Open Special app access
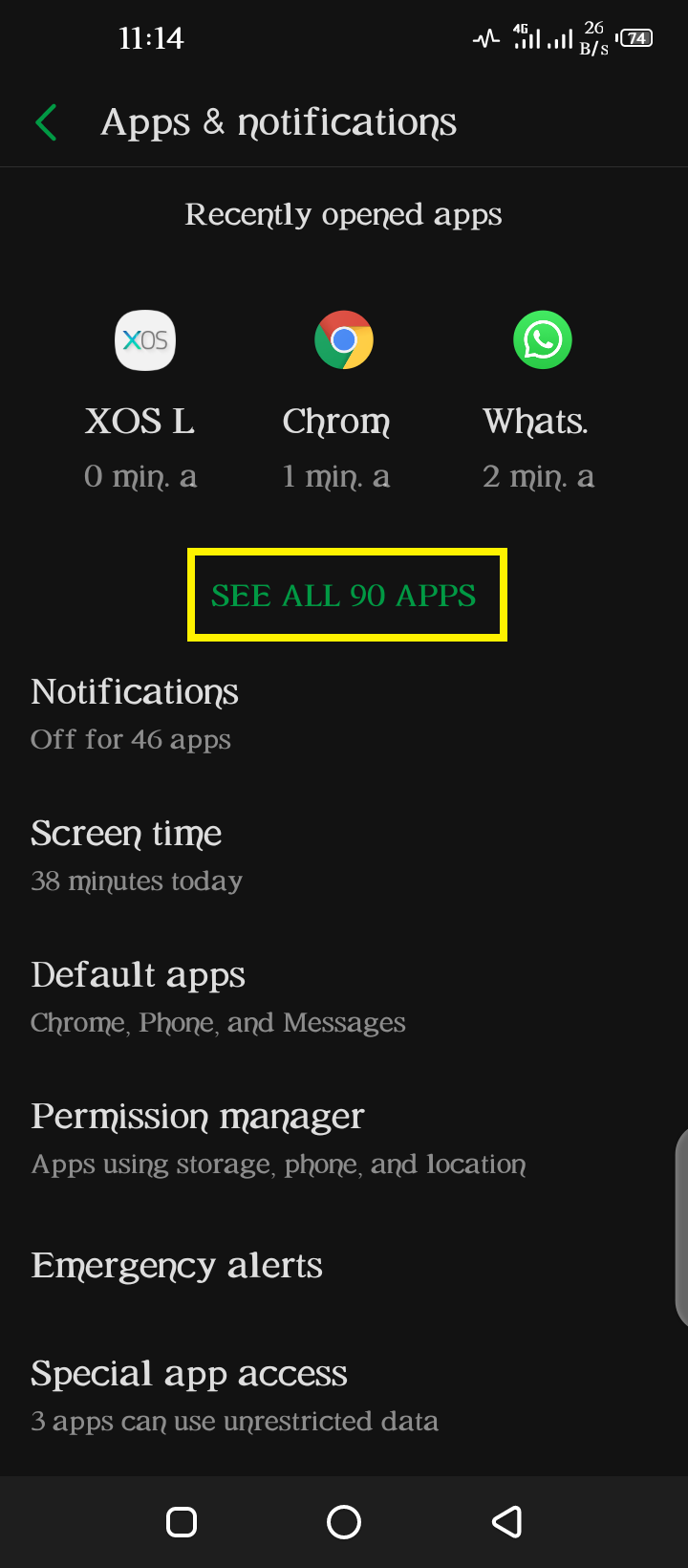This screenshot has height=1568, width=688. coord(344,1397)
